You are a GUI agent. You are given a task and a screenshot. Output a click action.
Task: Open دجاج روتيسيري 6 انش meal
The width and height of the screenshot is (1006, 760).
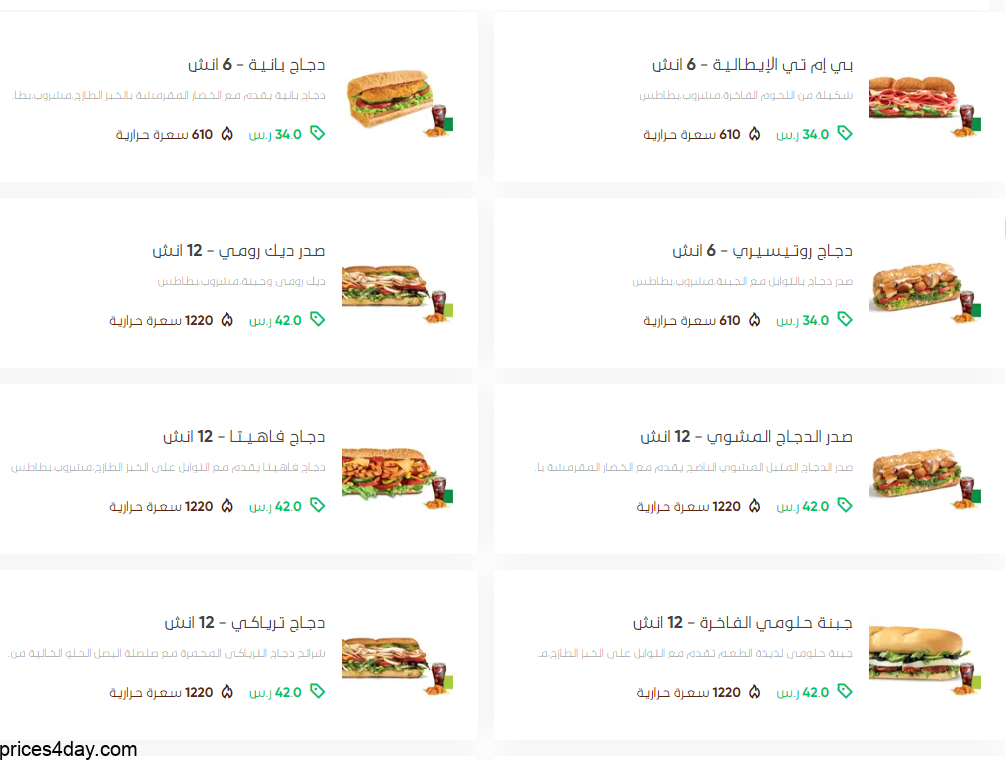[x=762, y=251]
